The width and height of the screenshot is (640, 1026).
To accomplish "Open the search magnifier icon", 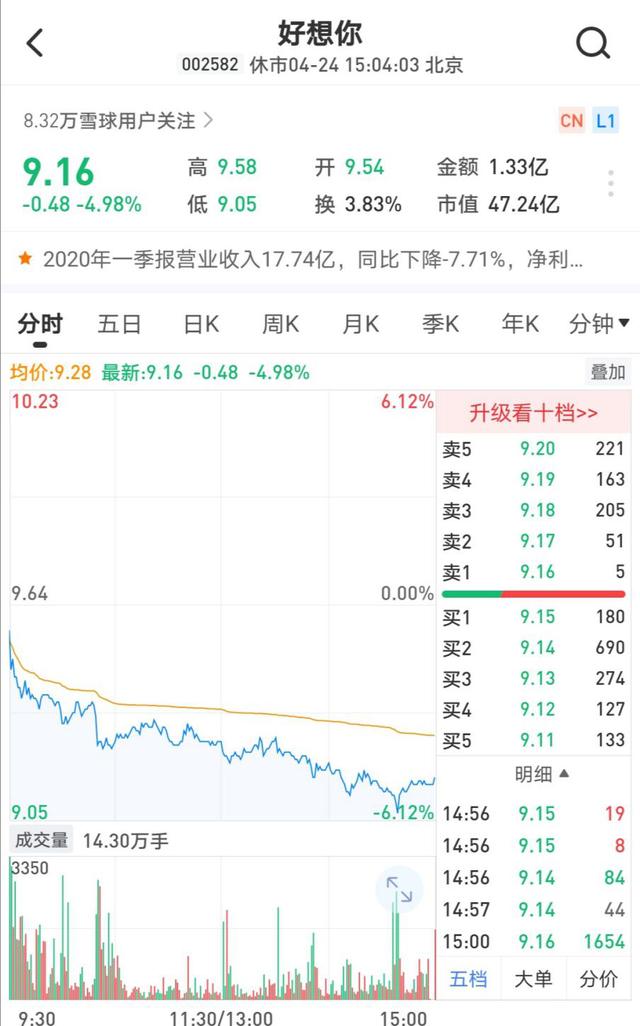I will [593, 43].
